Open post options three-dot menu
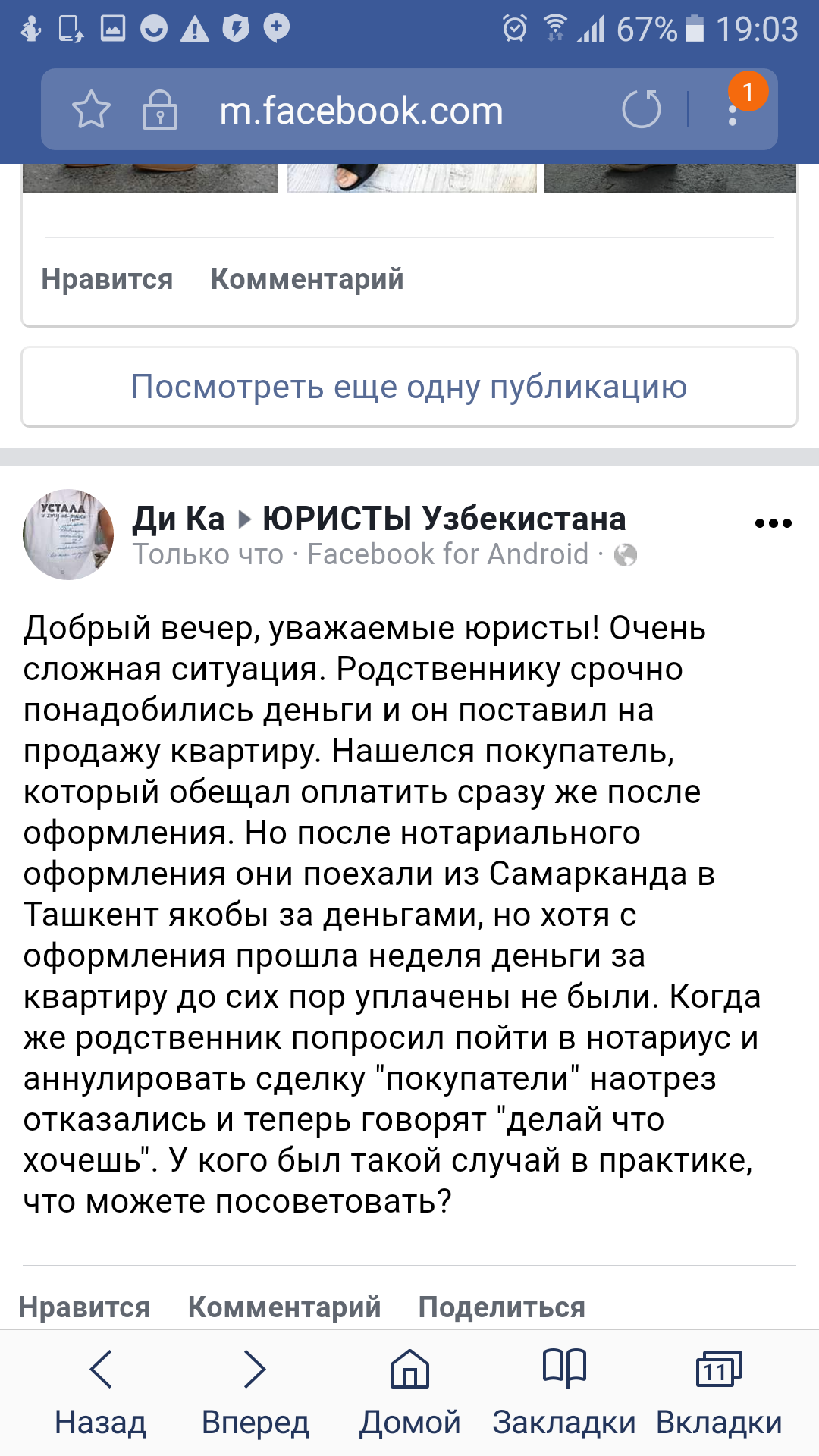Viewport: 819px width, 1456px height. point(773,523)
